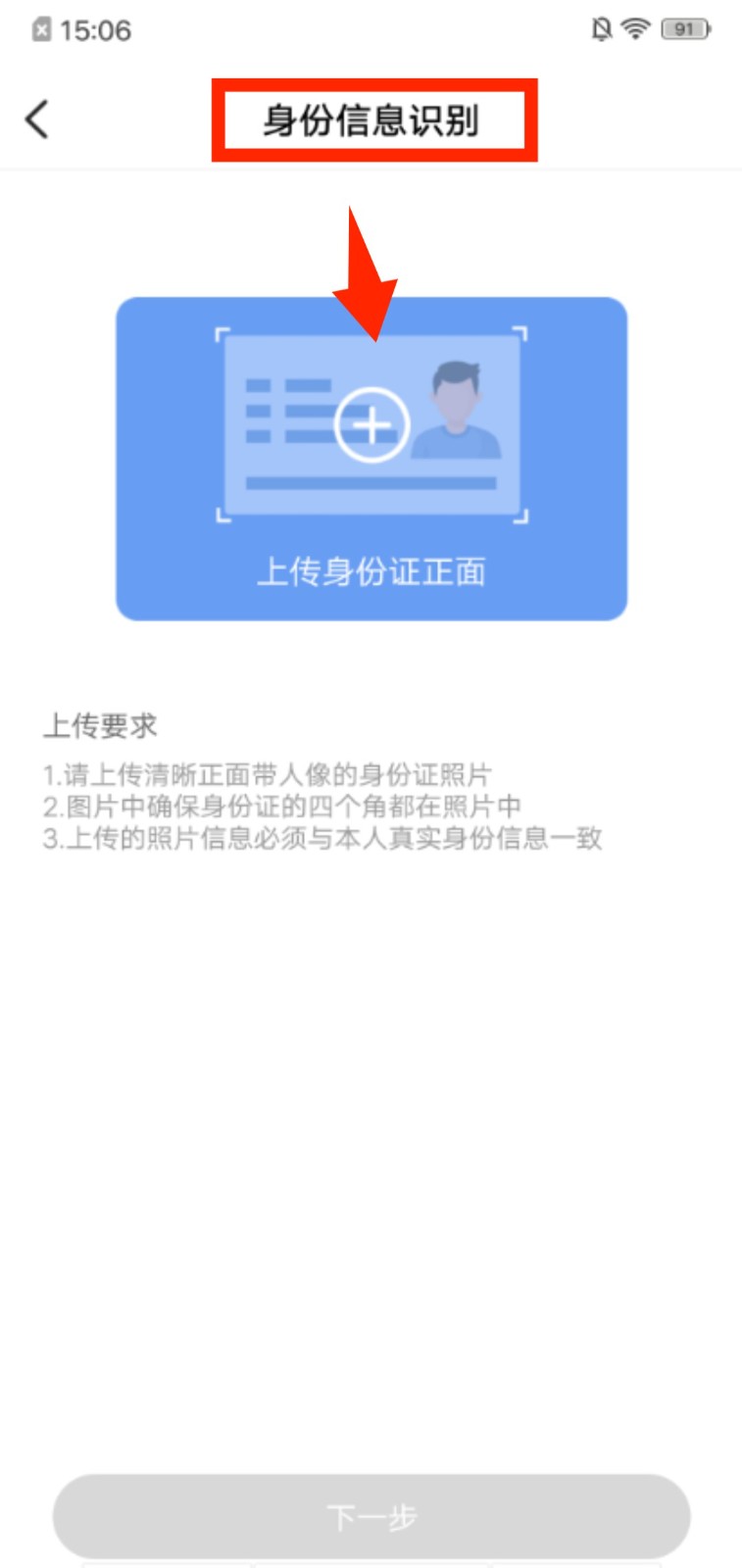Tap the 下一步 button
Viewport: 742px width, 1568px height.
click(x=371, y=1516)
